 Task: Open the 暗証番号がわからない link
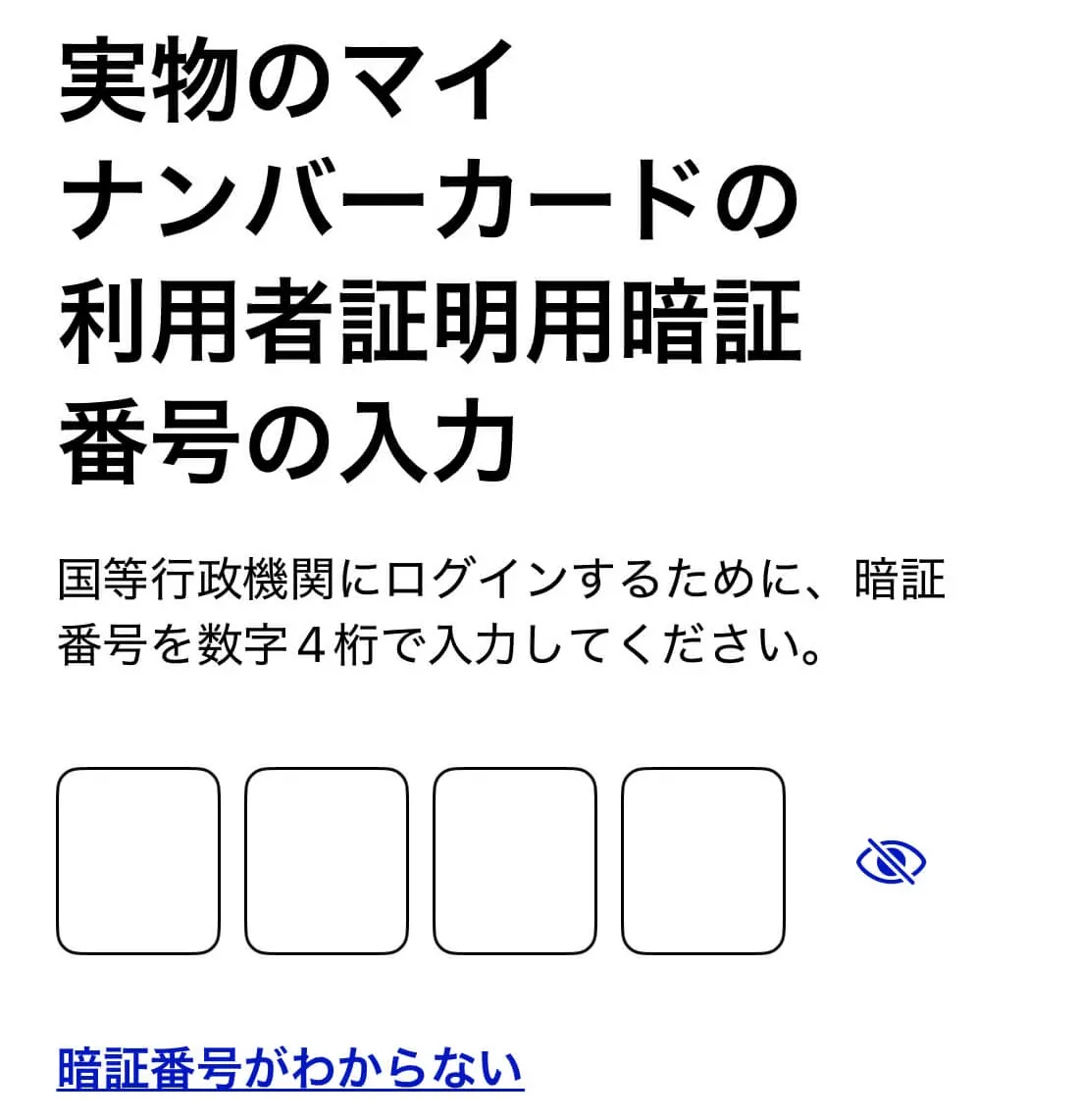coord(290,1068)
